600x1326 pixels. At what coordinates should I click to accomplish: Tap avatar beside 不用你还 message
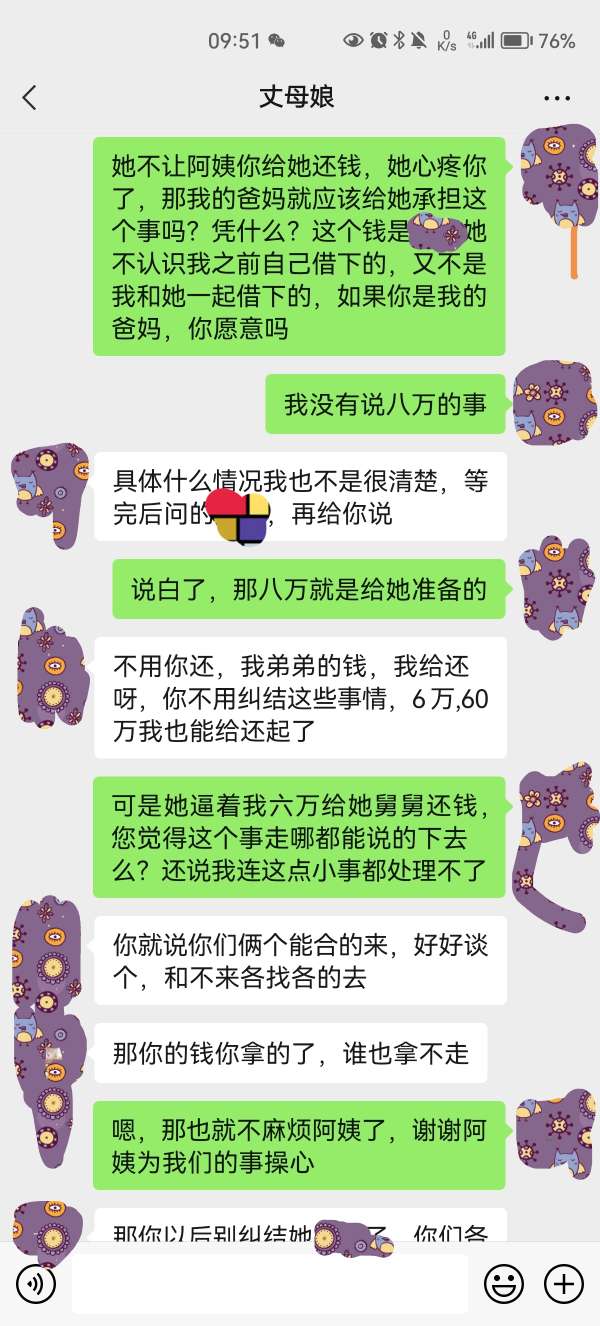pyautogui.click(x=48, y=668)
